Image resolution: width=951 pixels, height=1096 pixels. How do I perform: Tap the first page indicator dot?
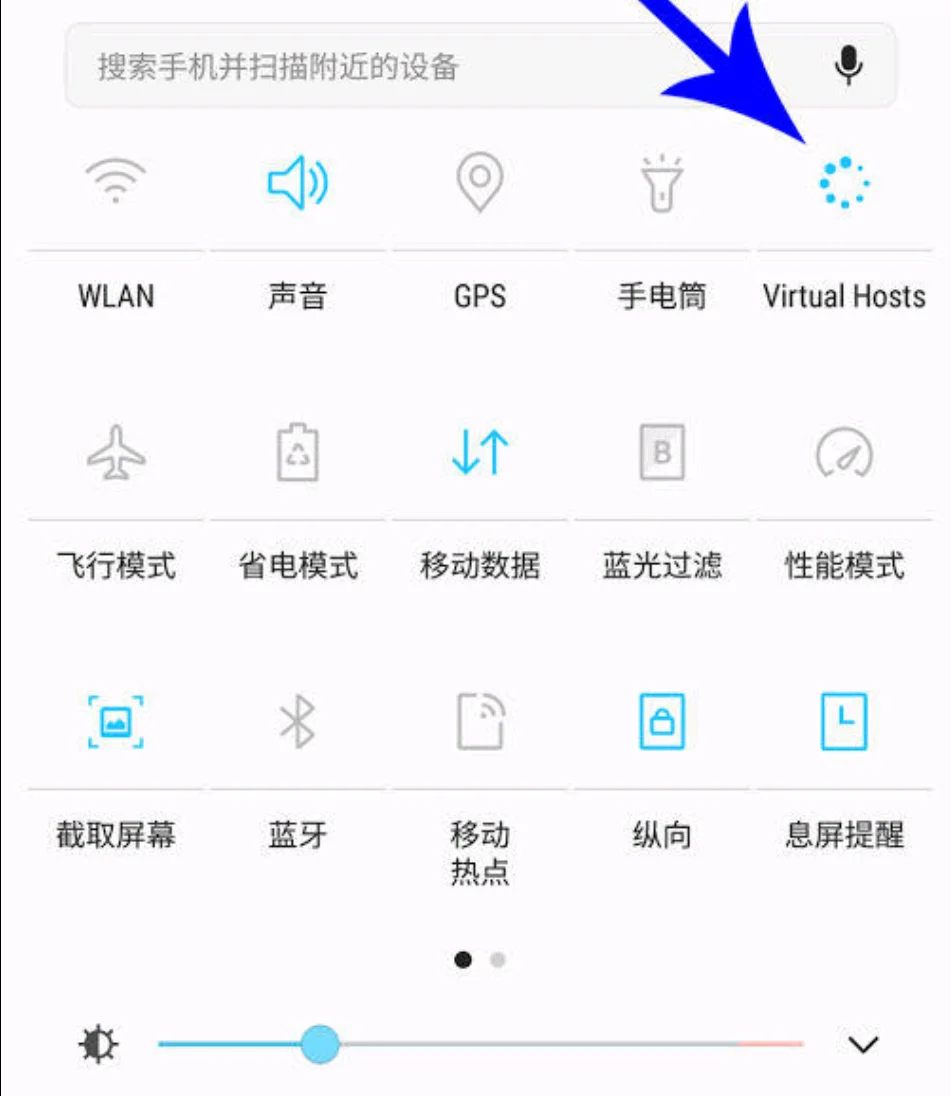[x=463, y=959]
